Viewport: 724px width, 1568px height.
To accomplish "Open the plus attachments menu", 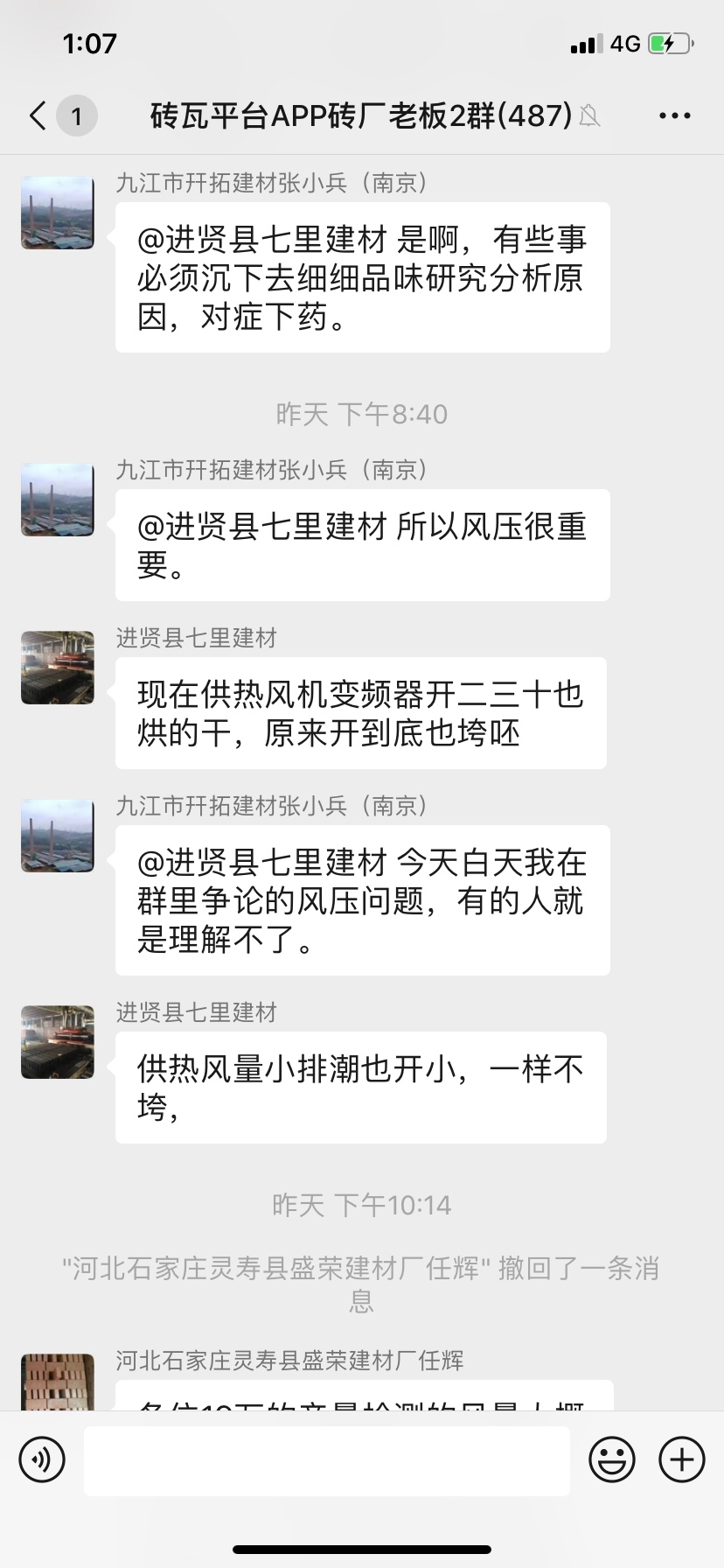I will (681, 1459).
